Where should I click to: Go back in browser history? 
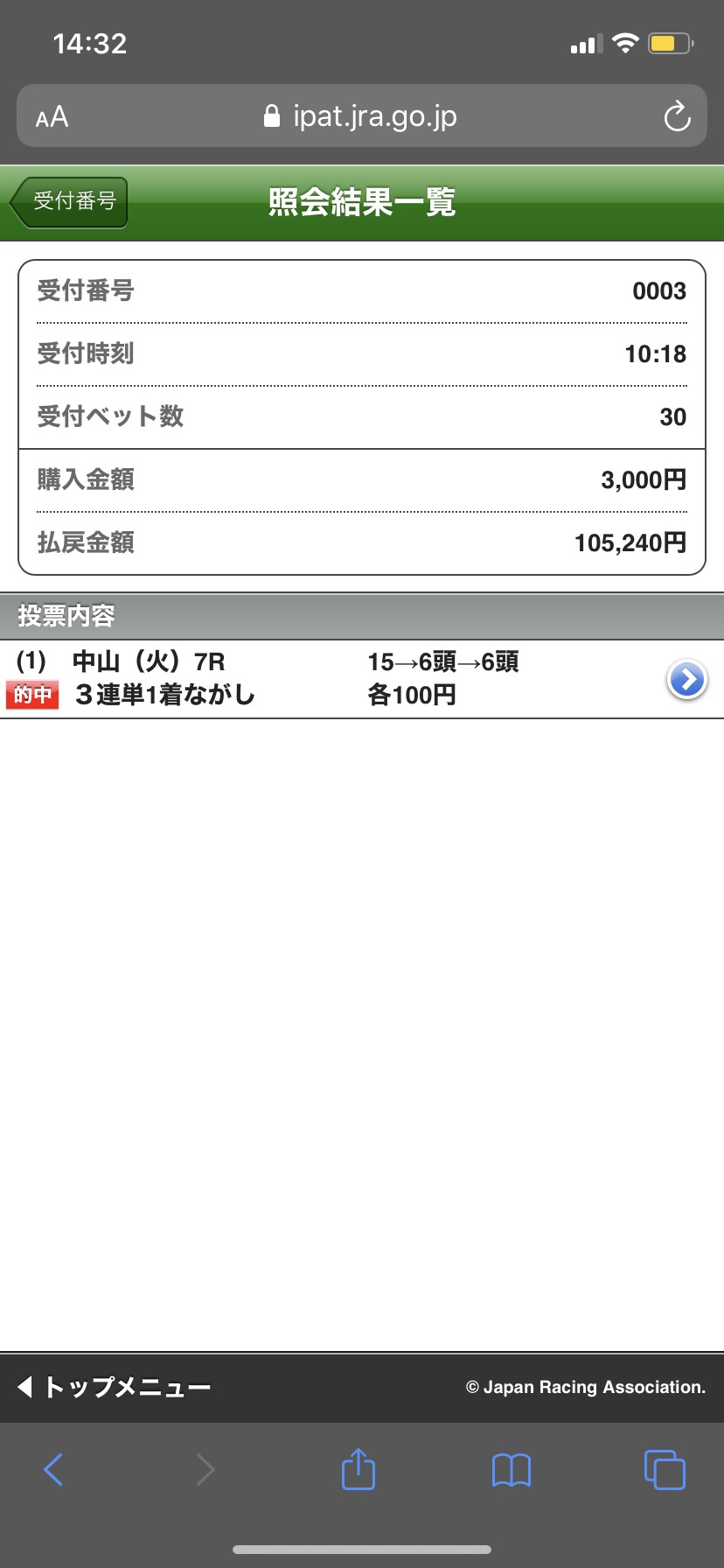pos(53,1469)
